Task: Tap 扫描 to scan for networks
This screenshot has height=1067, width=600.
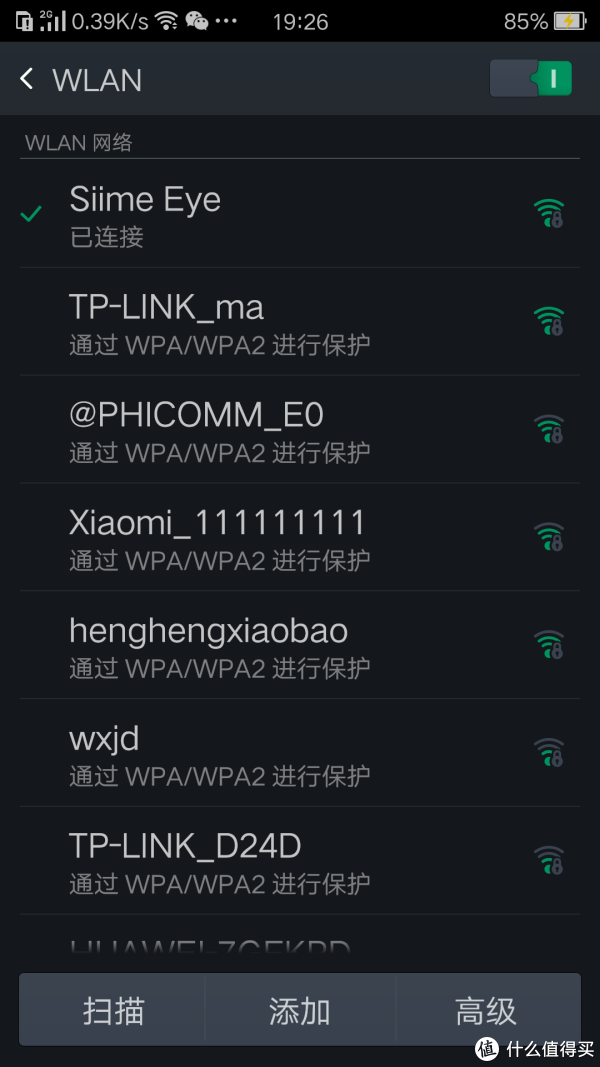Action: point(113,1010)
